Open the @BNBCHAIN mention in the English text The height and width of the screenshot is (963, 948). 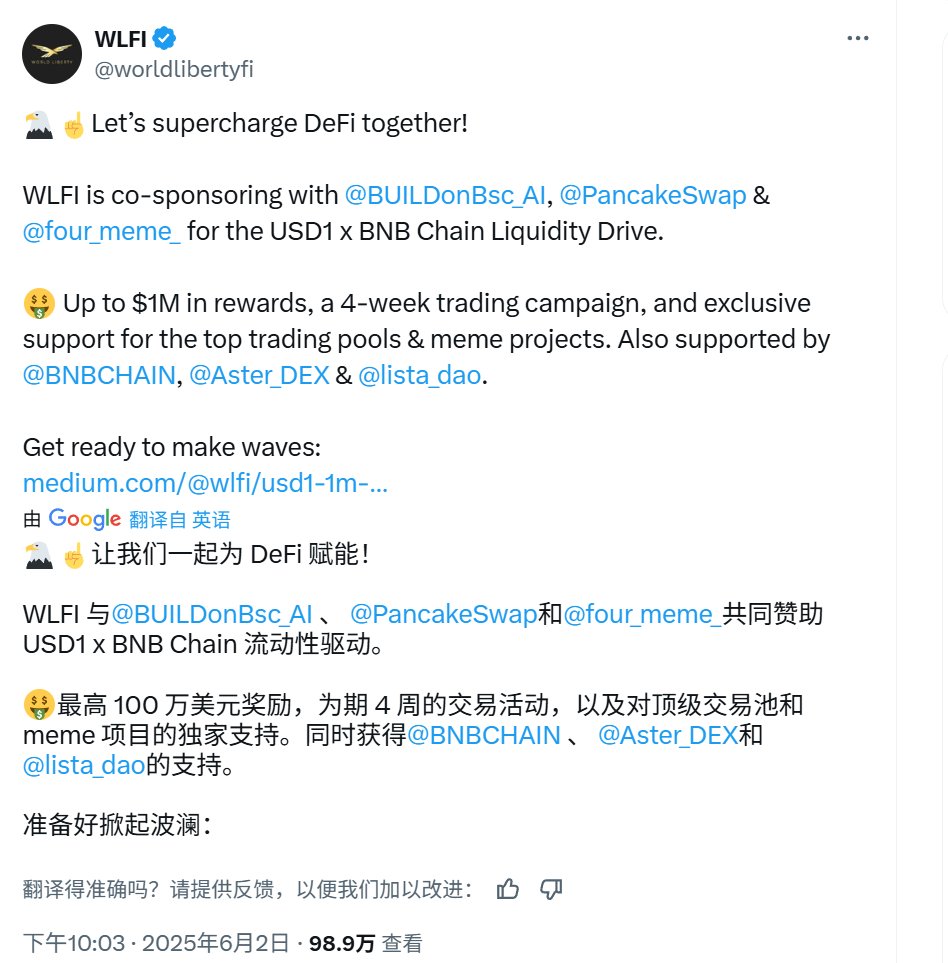click(98, 376)
